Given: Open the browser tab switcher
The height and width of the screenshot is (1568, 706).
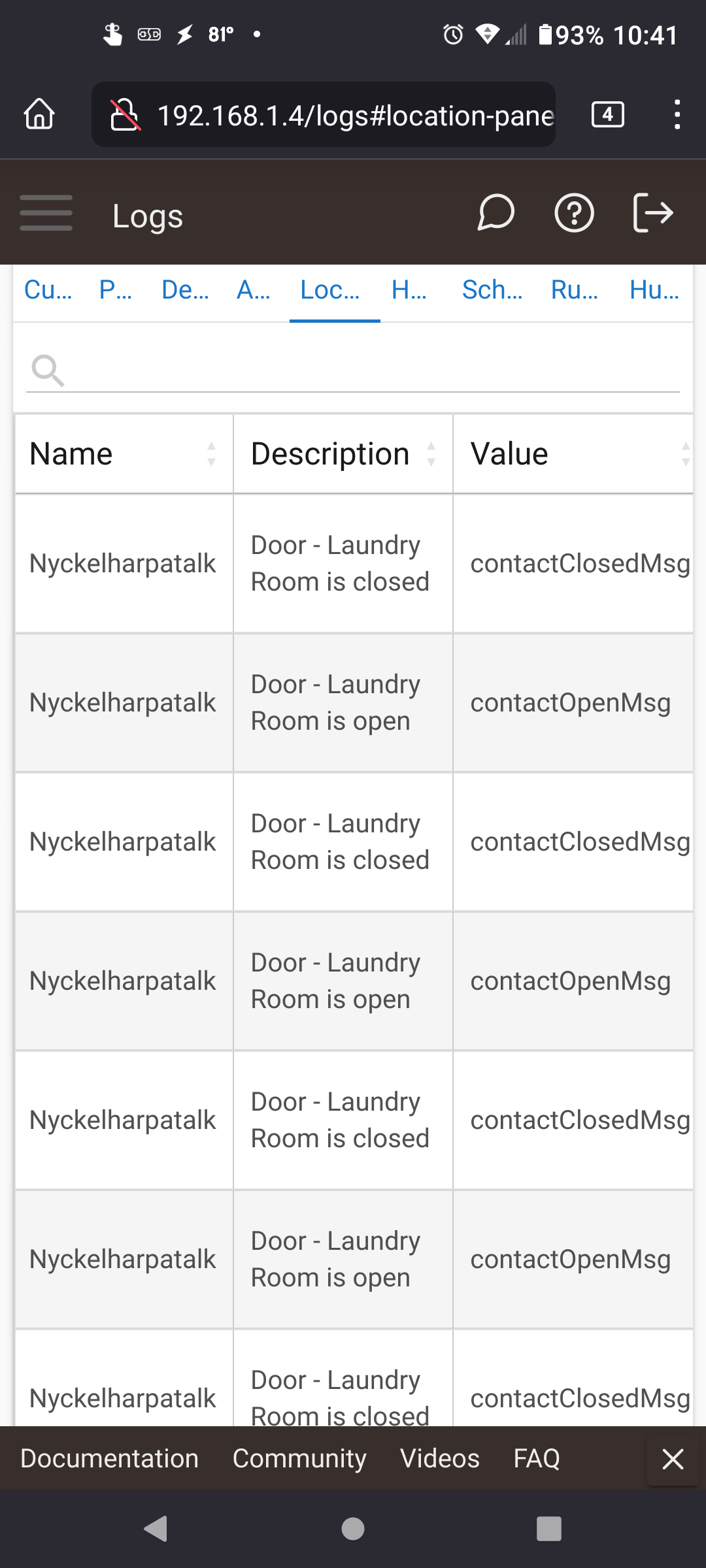Looking at the screenshot, I should [607, 115].
